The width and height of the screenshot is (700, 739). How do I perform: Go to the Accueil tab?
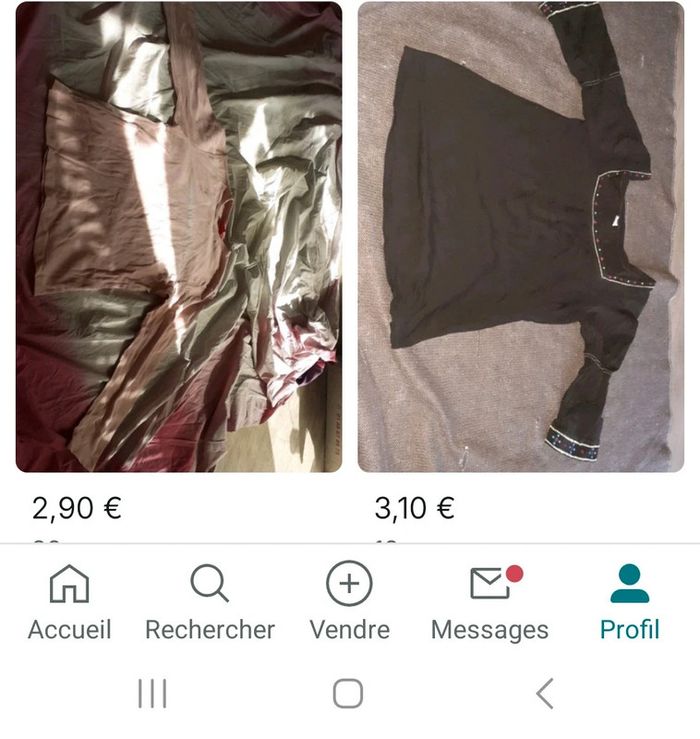pos(69,602)
